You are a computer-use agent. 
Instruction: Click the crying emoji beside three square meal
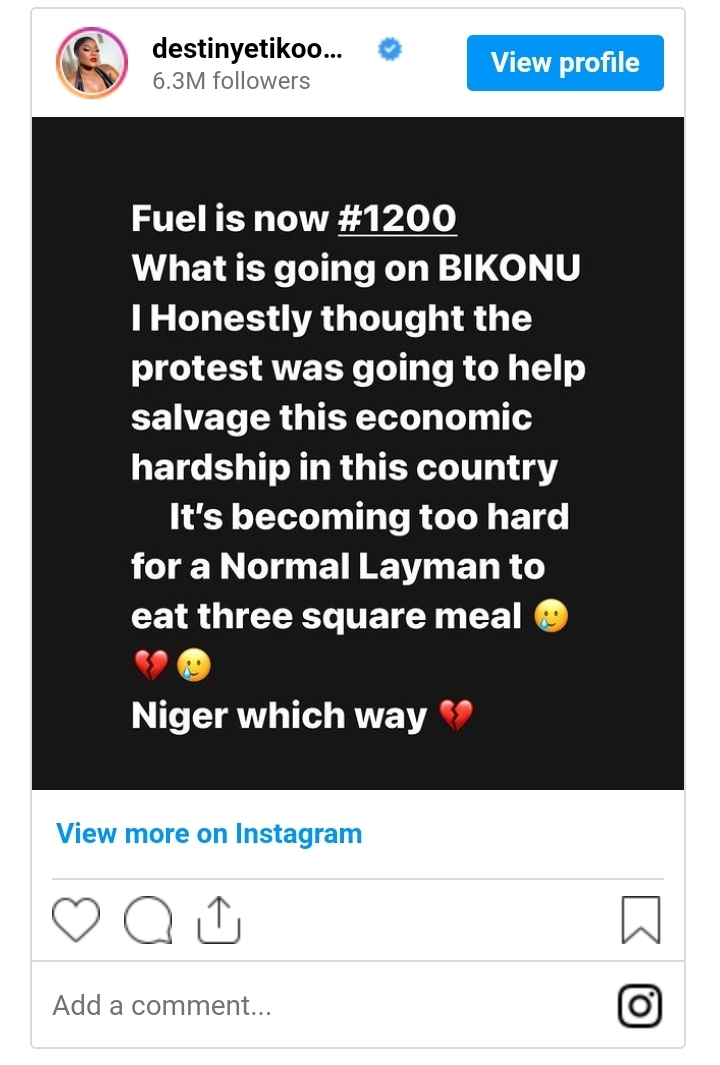[x=551, y=615]
